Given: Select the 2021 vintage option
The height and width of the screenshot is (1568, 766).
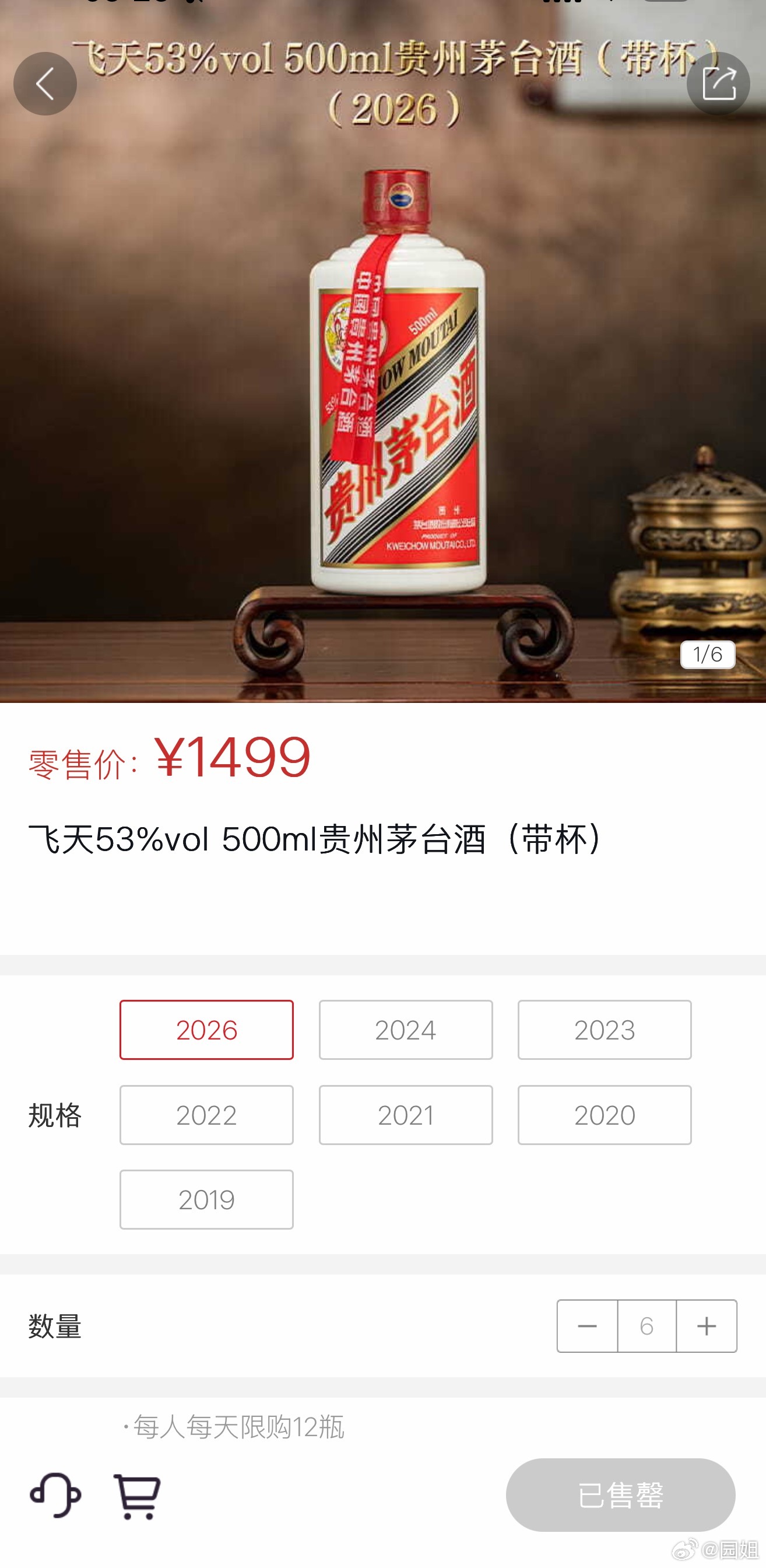Looking at the screenshot, I should click(406, 1115).
